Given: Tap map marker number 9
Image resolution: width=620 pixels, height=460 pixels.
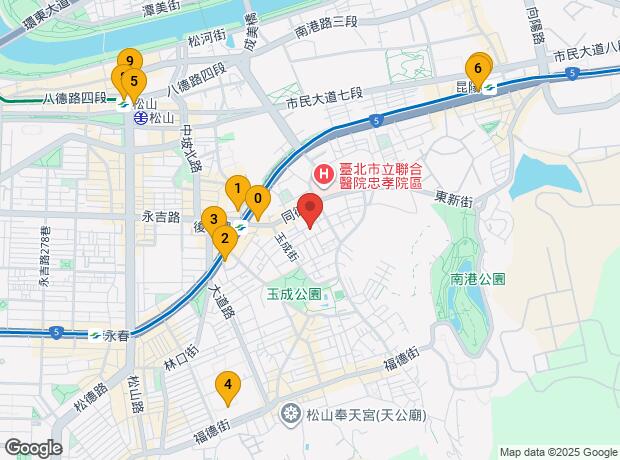Looking at the screenshot, I should pos(126,61).
